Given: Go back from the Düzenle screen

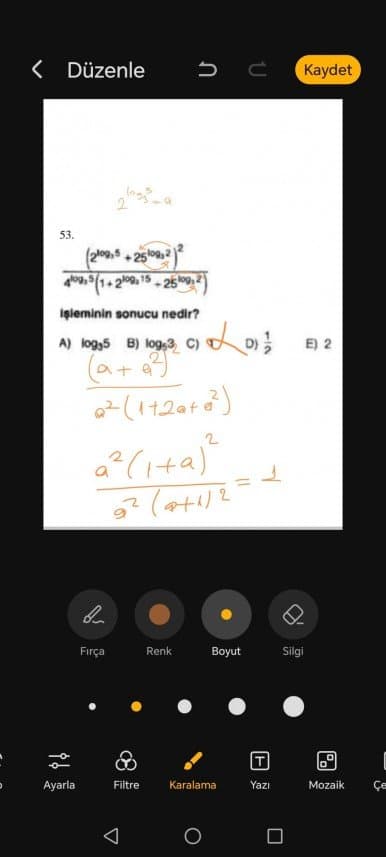Looking at the screenshot, I should coord(37,70).
